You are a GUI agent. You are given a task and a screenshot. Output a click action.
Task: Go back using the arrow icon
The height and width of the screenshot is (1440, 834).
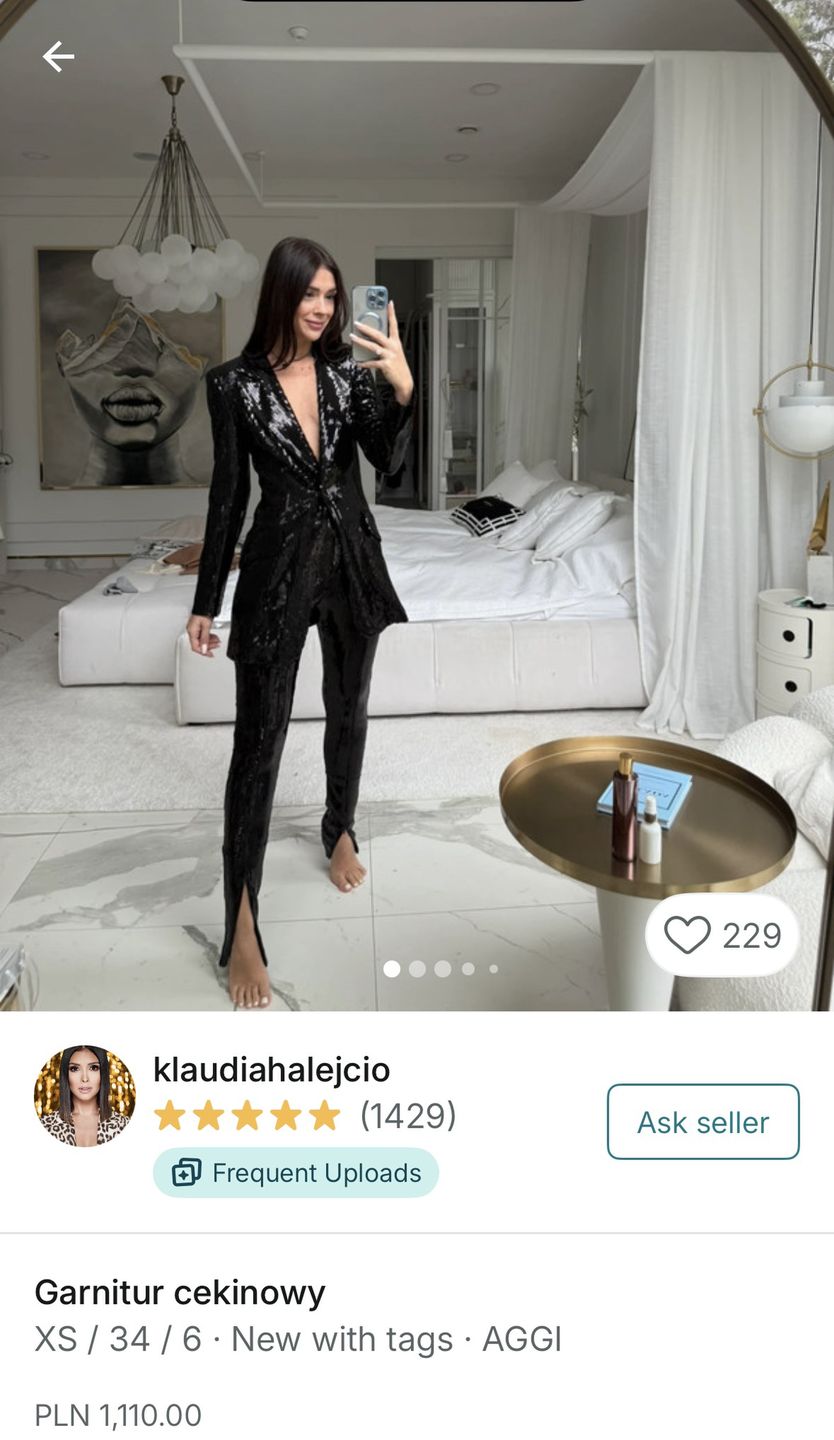point(58,57)
